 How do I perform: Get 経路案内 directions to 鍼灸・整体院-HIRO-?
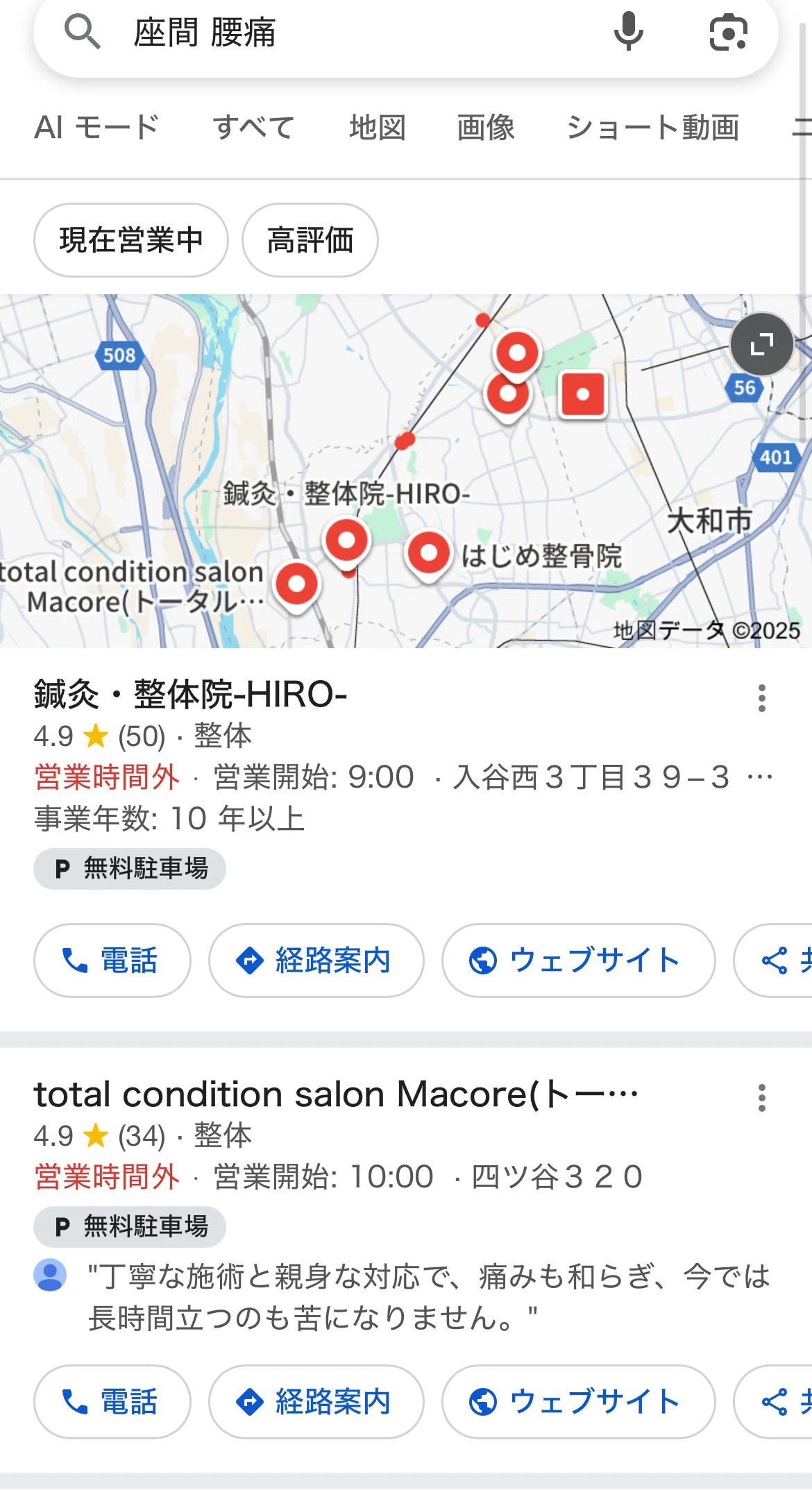coord(316,960)
